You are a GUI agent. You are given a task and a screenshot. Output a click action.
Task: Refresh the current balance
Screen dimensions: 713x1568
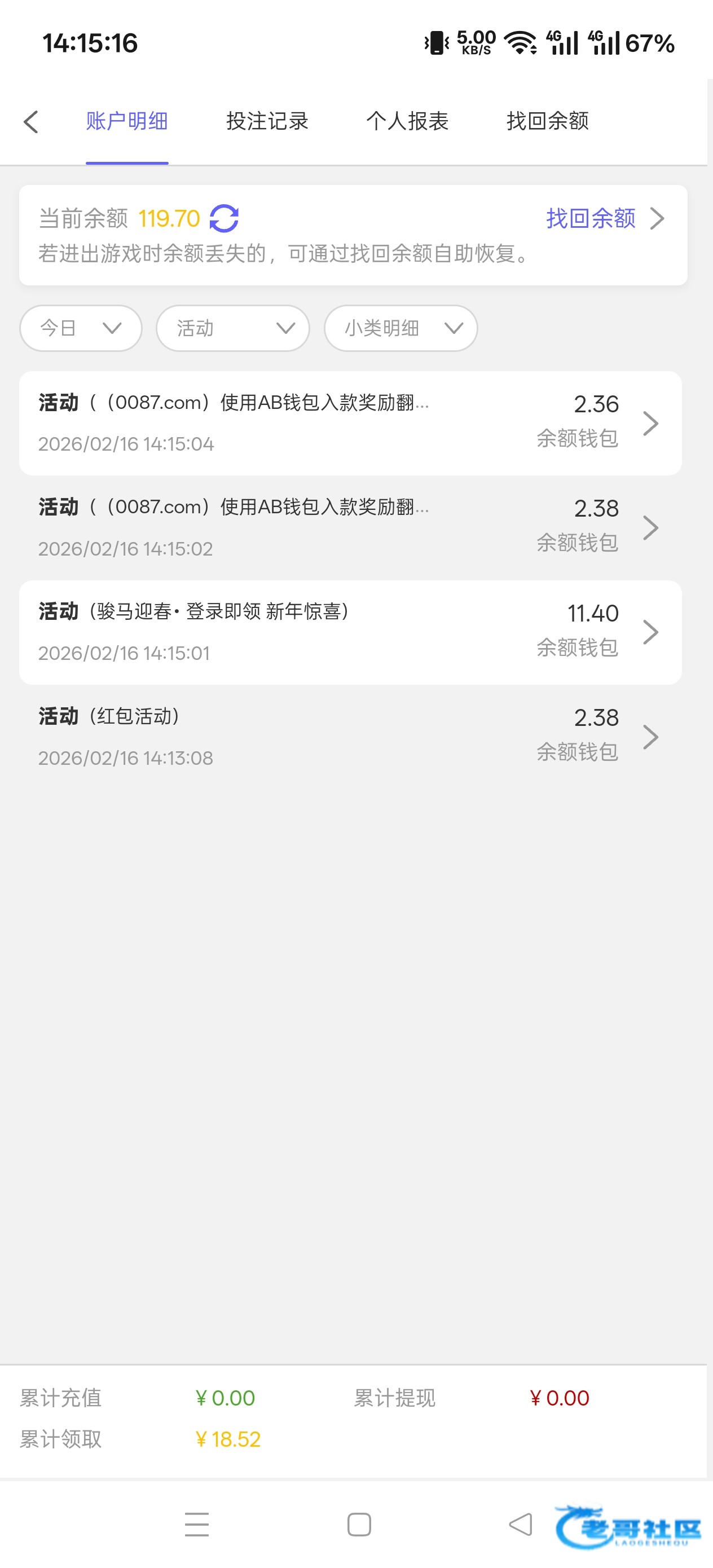coord(223,218)
